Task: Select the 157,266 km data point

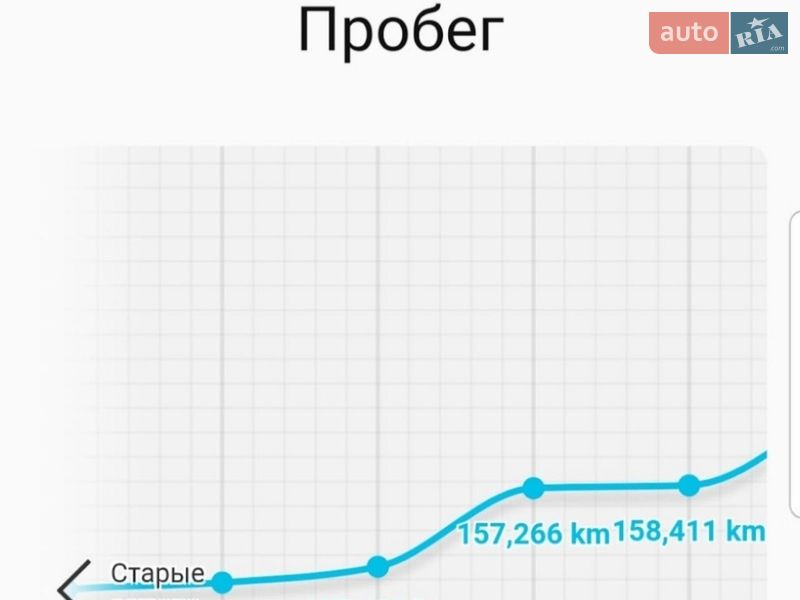Action: (x=534, y=488)
